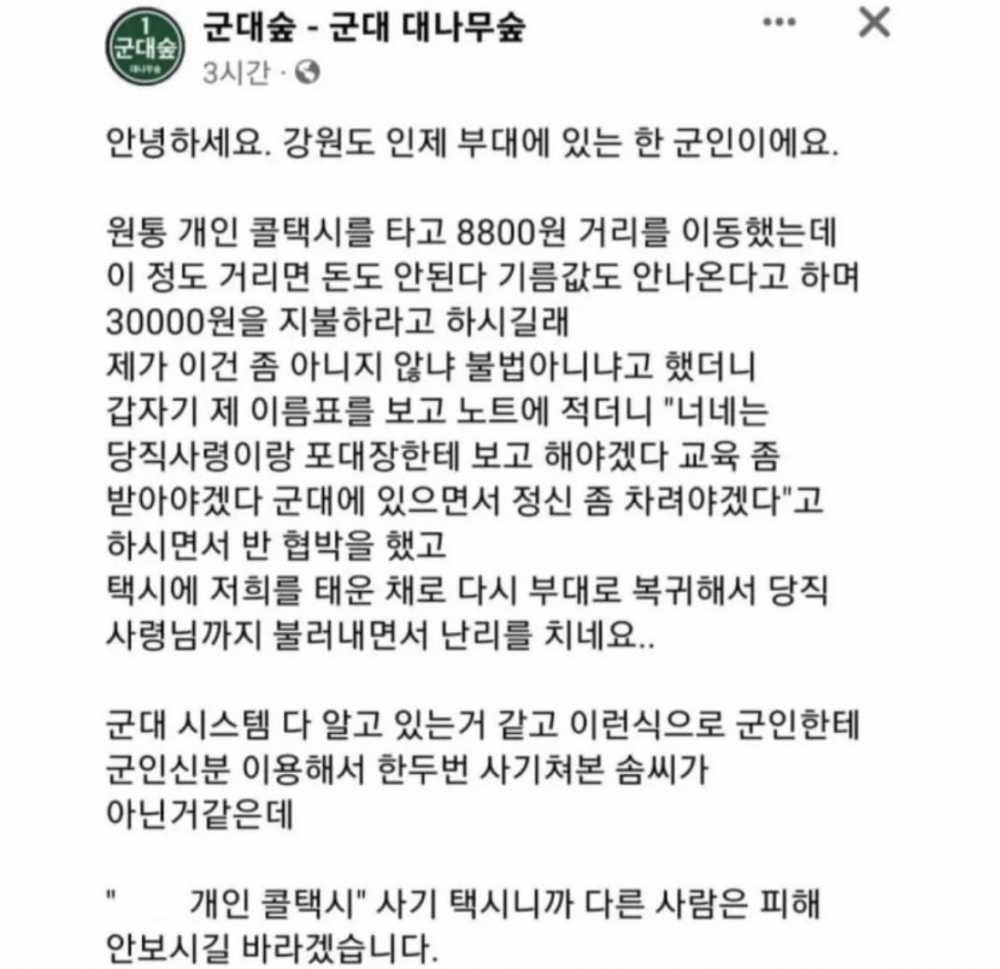
Task: Open the 군대숲 - 군대 대나무숲 page name
Action: coord(364,28)
